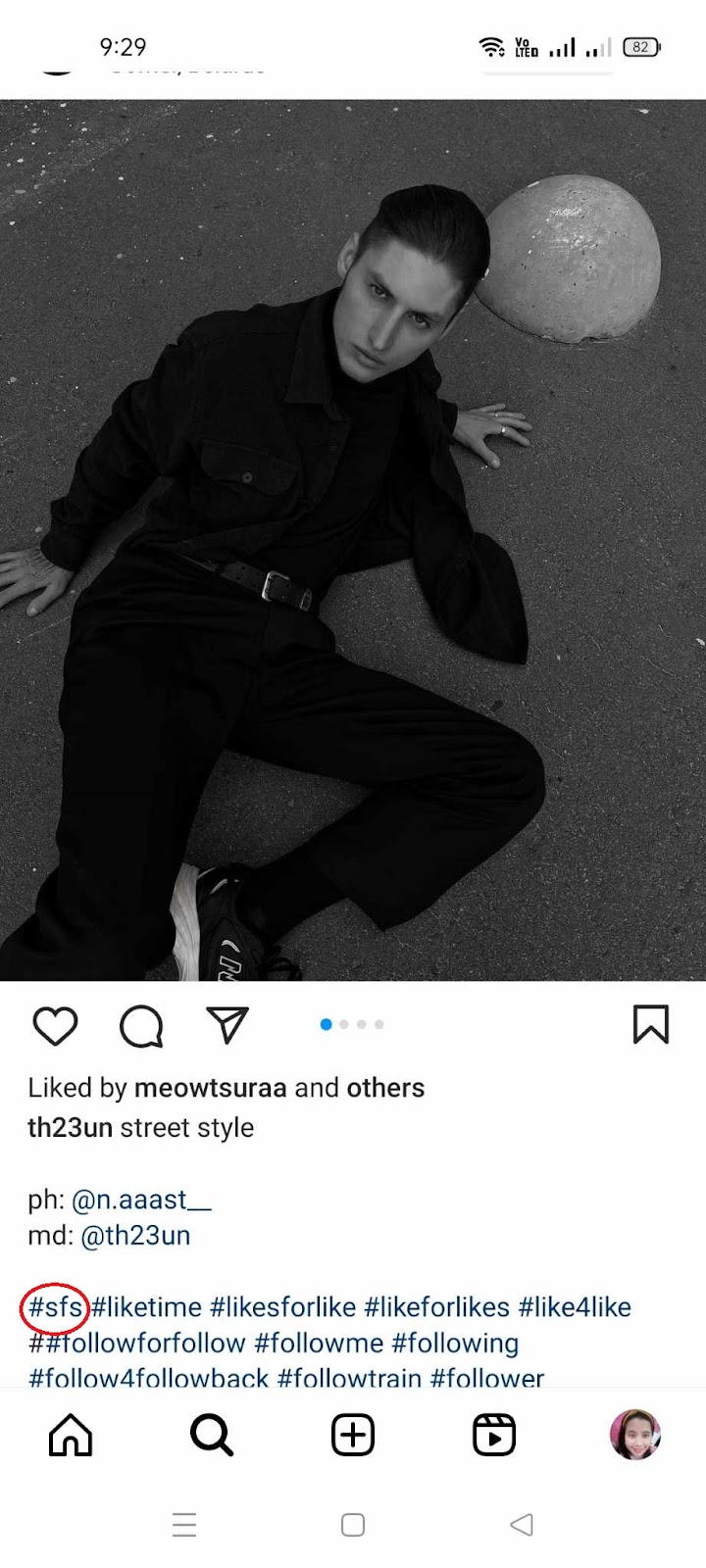
Task: Open th23un username in caption
Action: pos(70,1128)
